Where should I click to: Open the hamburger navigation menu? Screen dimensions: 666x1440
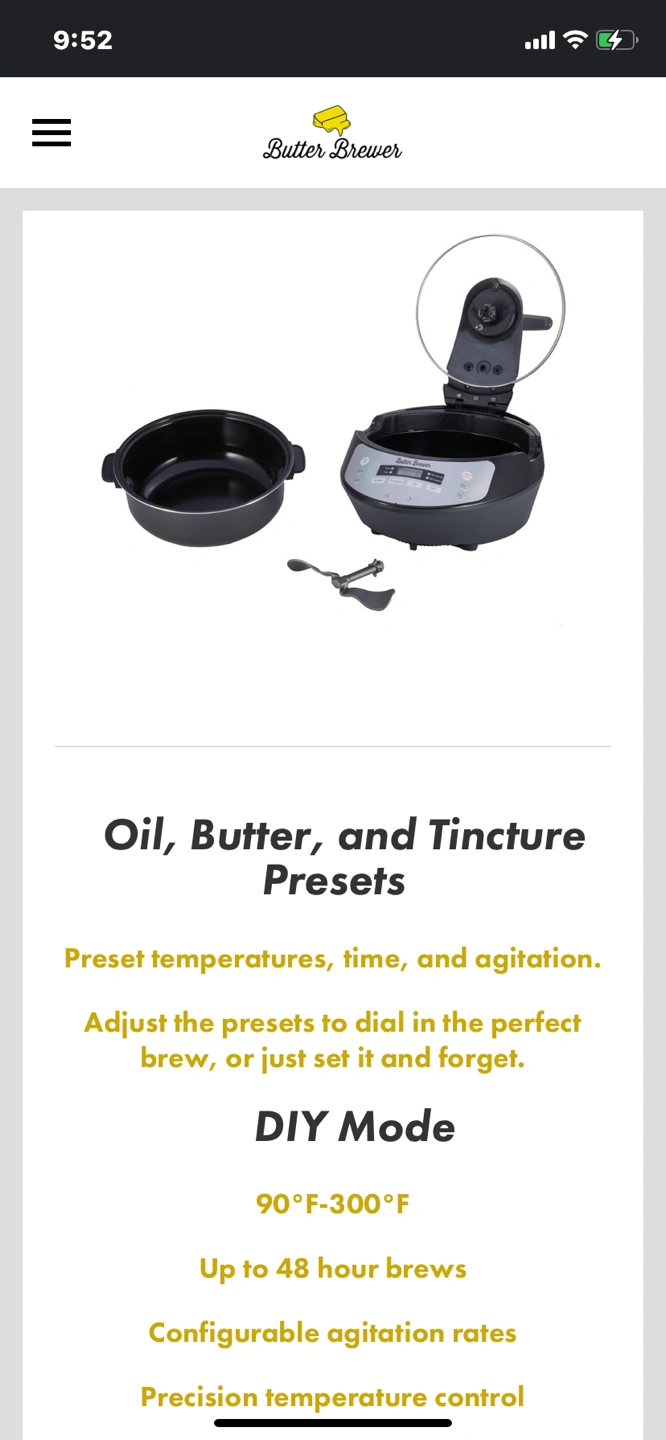click(x=51, y=132)
